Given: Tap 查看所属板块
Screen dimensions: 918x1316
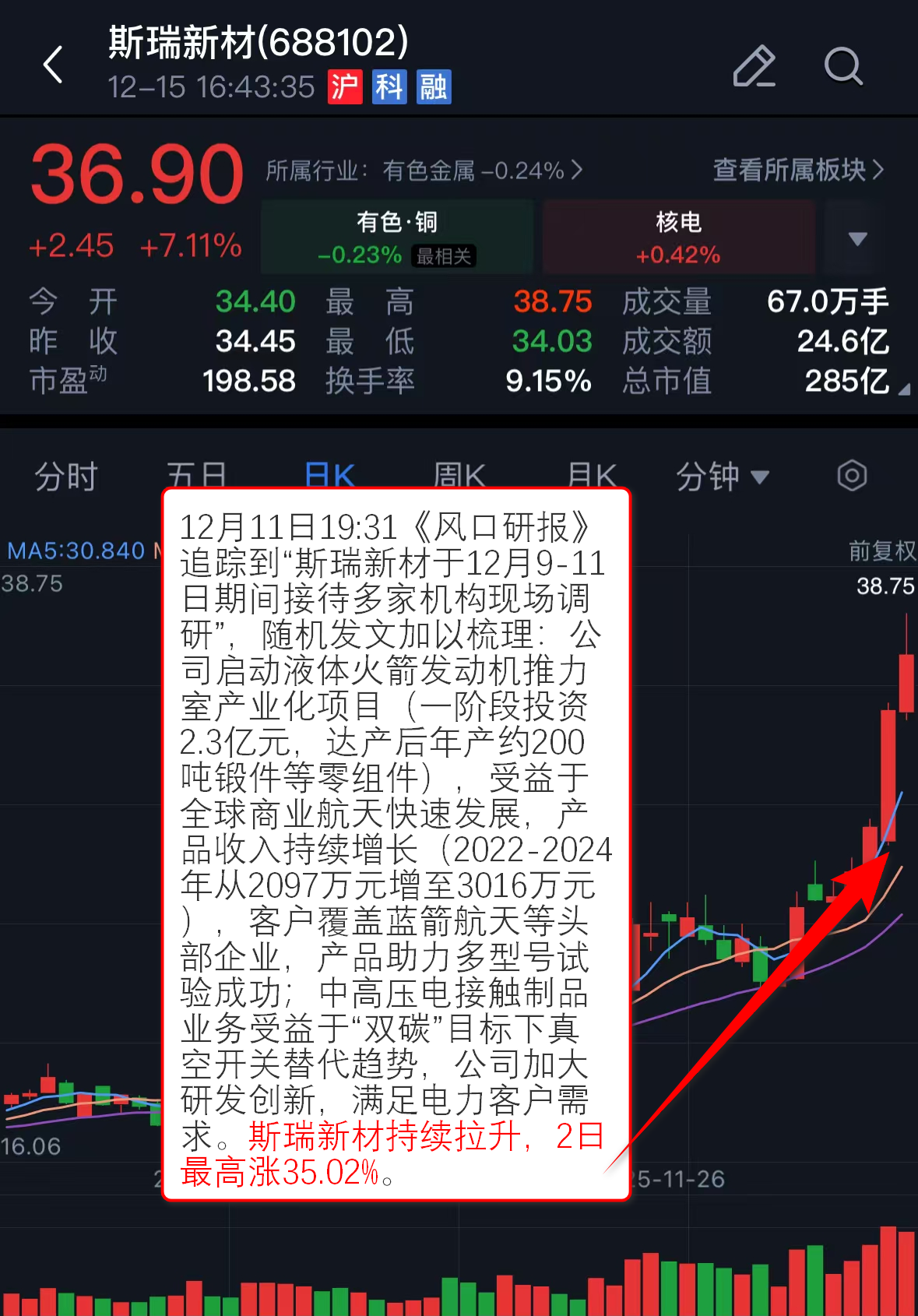Looking at the screenshot, I should (x=798, y=170).
